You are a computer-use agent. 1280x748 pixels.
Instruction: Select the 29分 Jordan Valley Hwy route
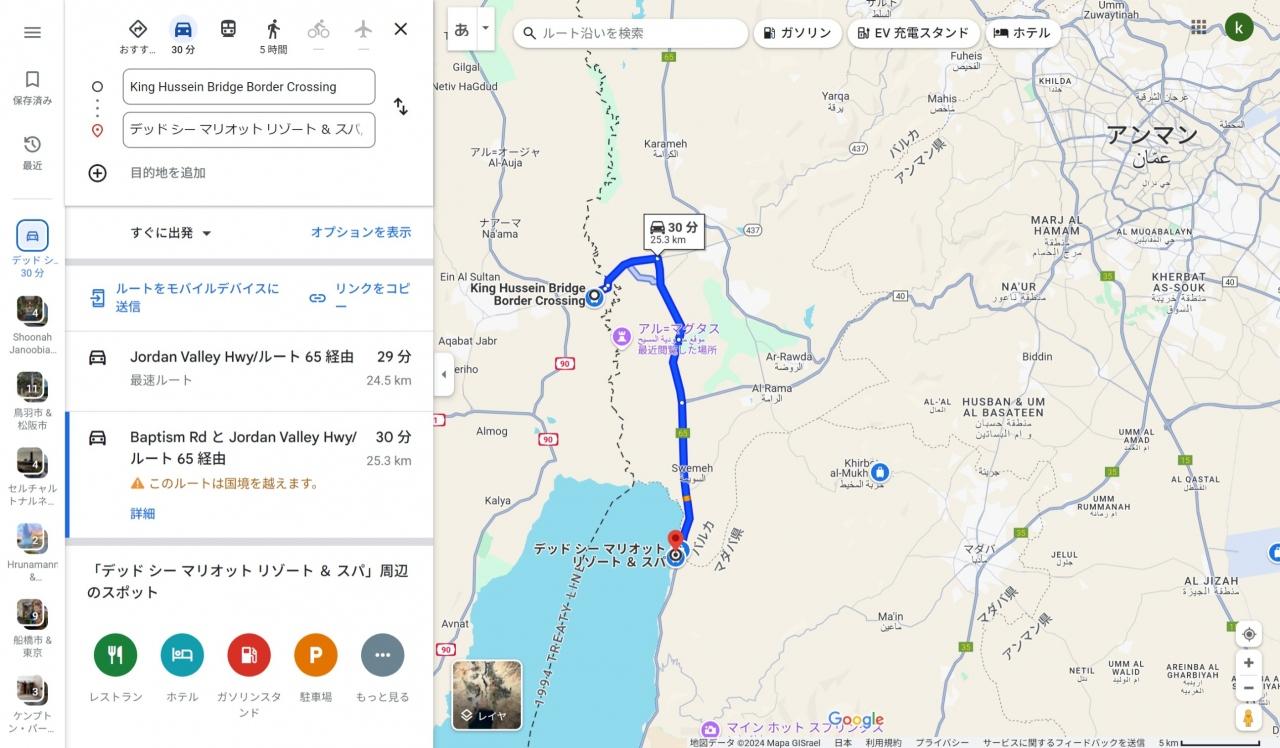pyautogui.click(x=250, y=368)
